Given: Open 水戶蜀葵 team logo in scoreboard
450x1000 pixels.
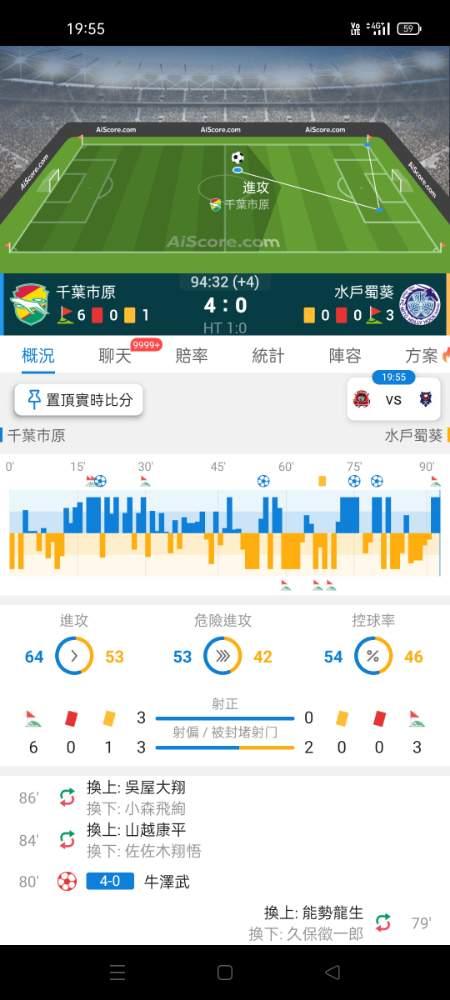Looking at the screenshot, I should 419,304.
